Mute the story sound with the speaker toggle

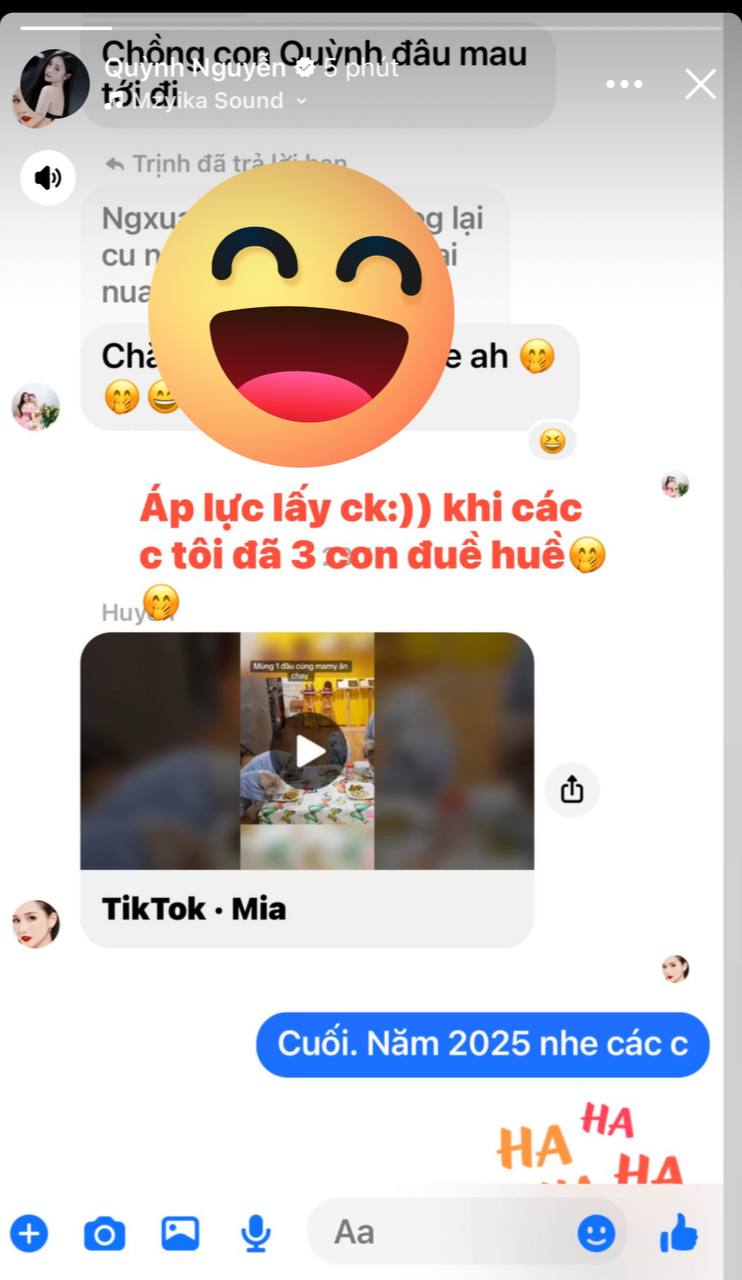click(48, 177)
